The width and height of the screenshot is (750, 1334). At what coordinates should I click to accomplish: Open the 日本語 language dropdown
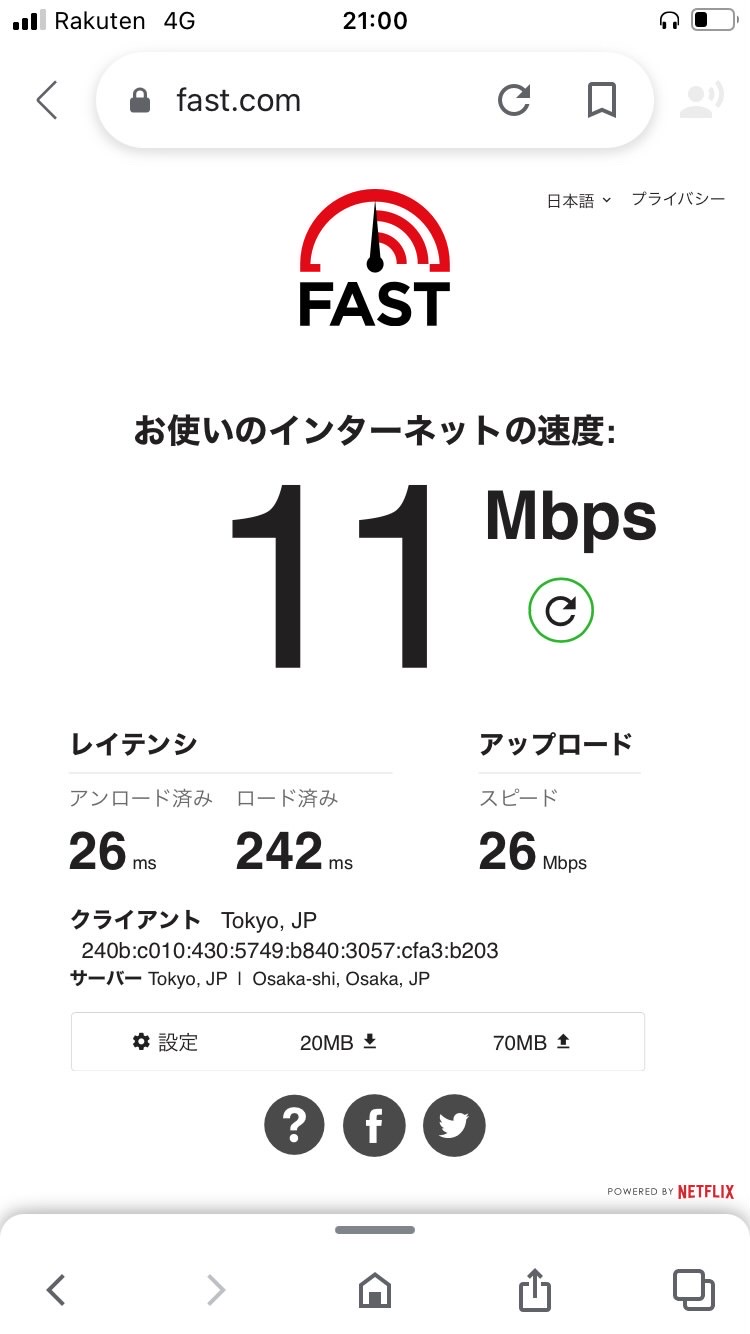pos(578,201)
